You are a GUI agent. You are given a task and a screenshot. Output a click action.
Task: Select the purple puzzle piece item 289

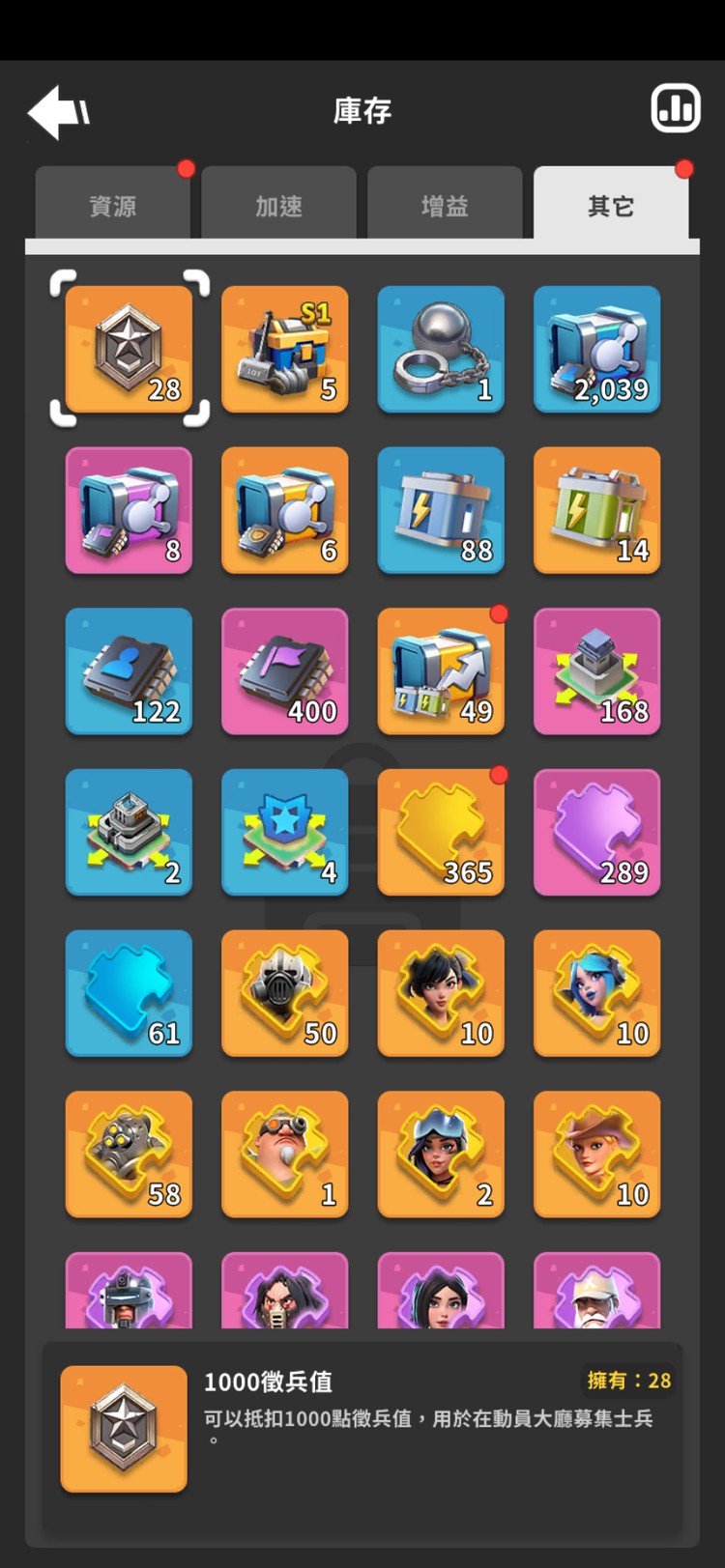(x=597, y=832)
